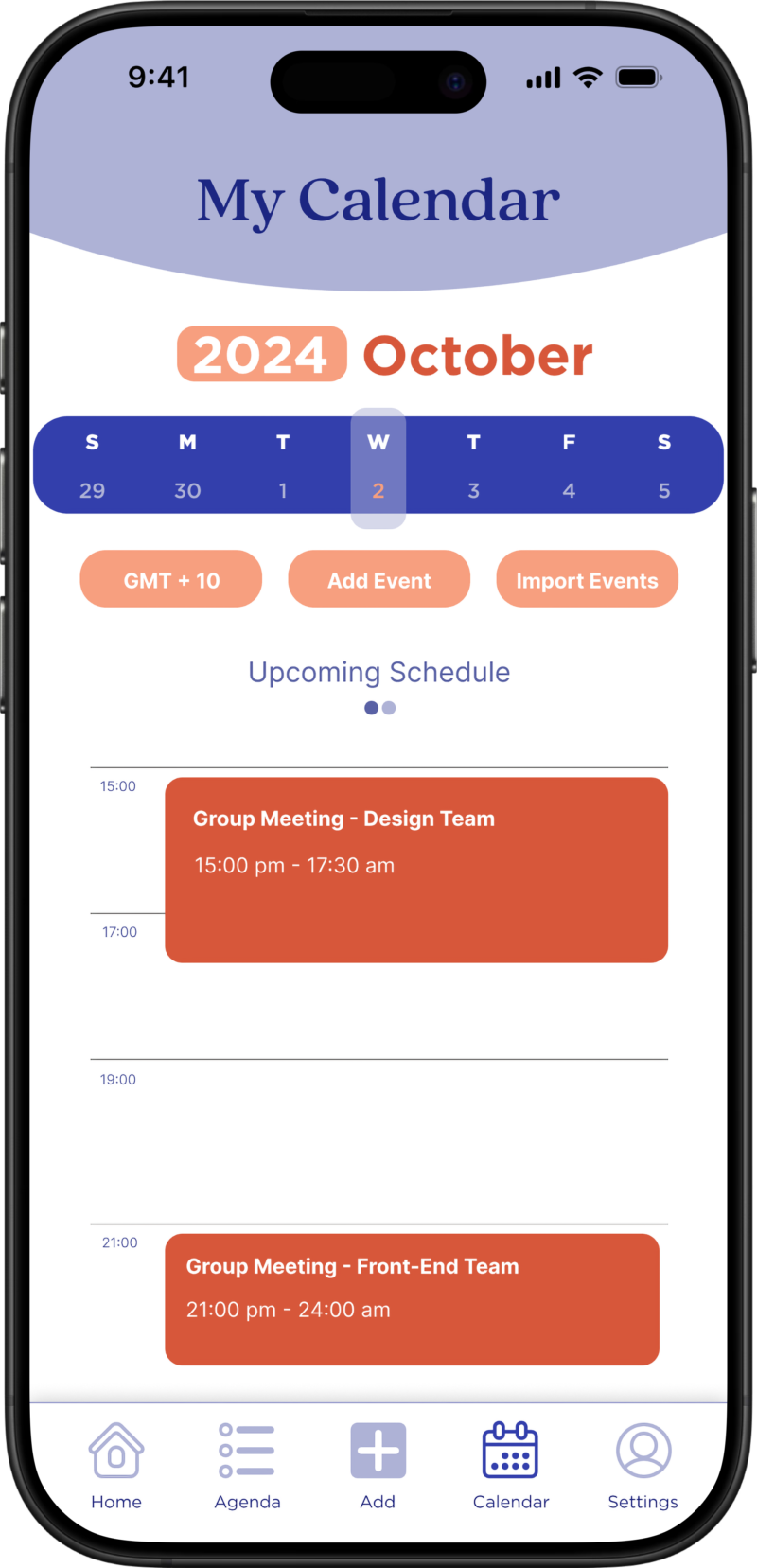Select Monday 30 in the week strip
The image size is (757, 1568).
click(x=187, y=468)
